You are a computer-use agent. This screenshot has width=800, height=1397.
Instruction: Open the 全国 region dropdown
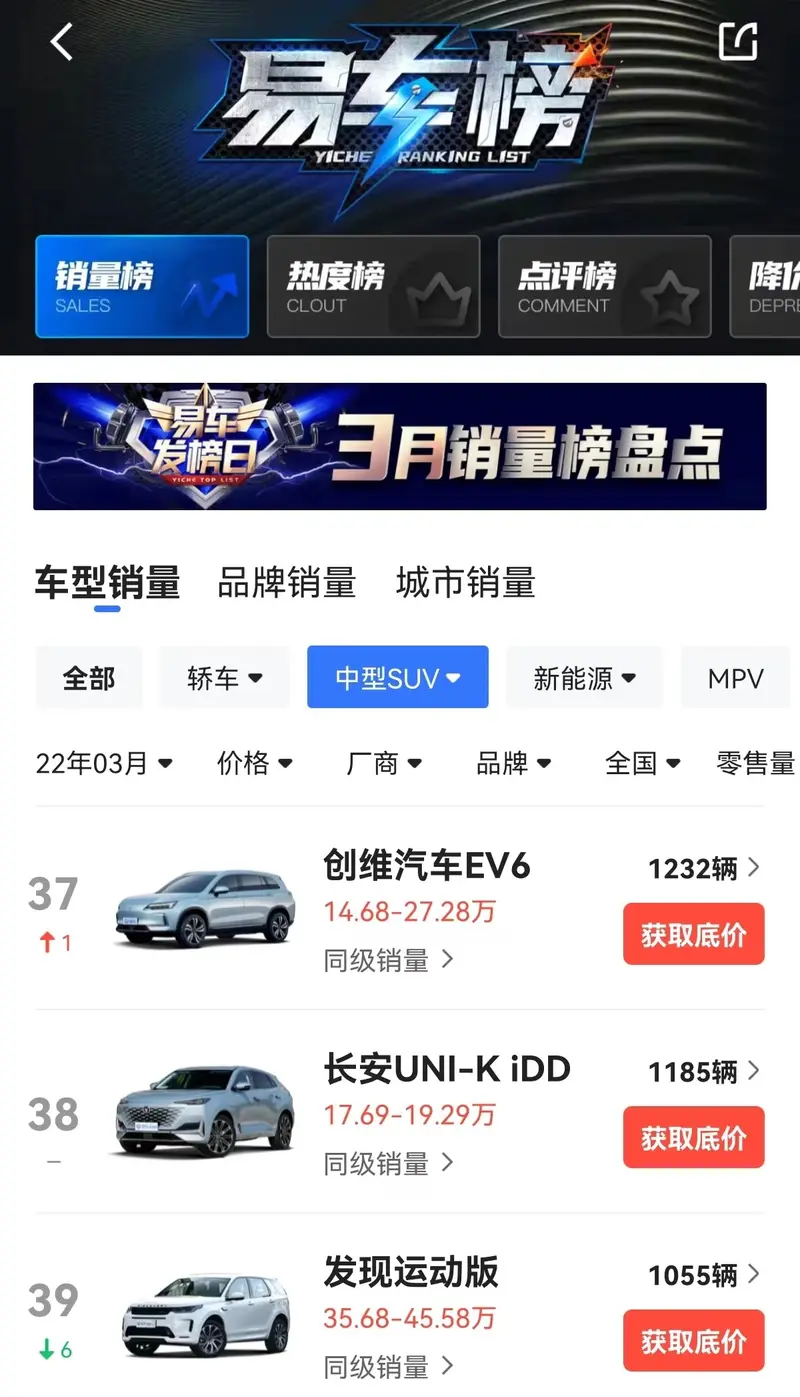[x=643, y=764]
